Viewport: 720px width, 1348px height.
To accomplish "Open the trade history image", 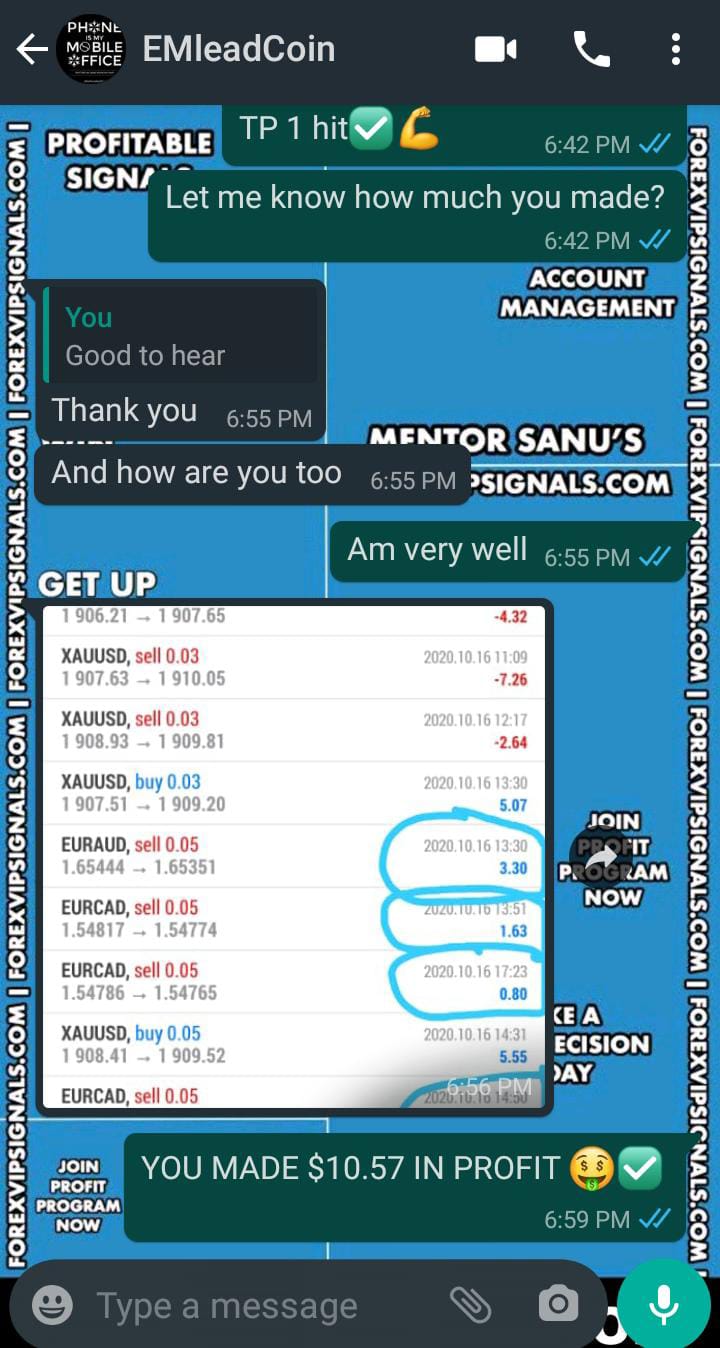I will [293, 855].
